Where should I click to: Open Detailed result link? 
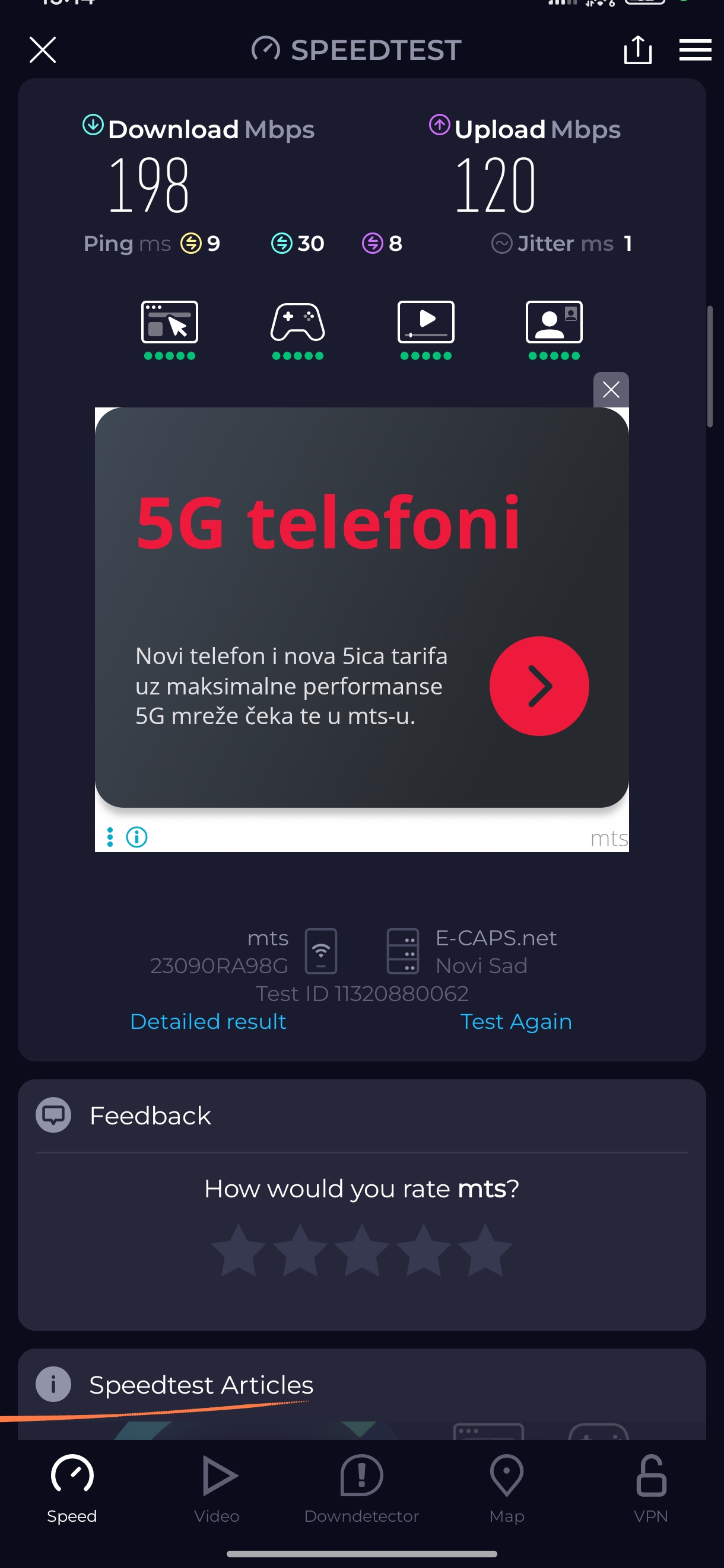[x=208, y=1021]
